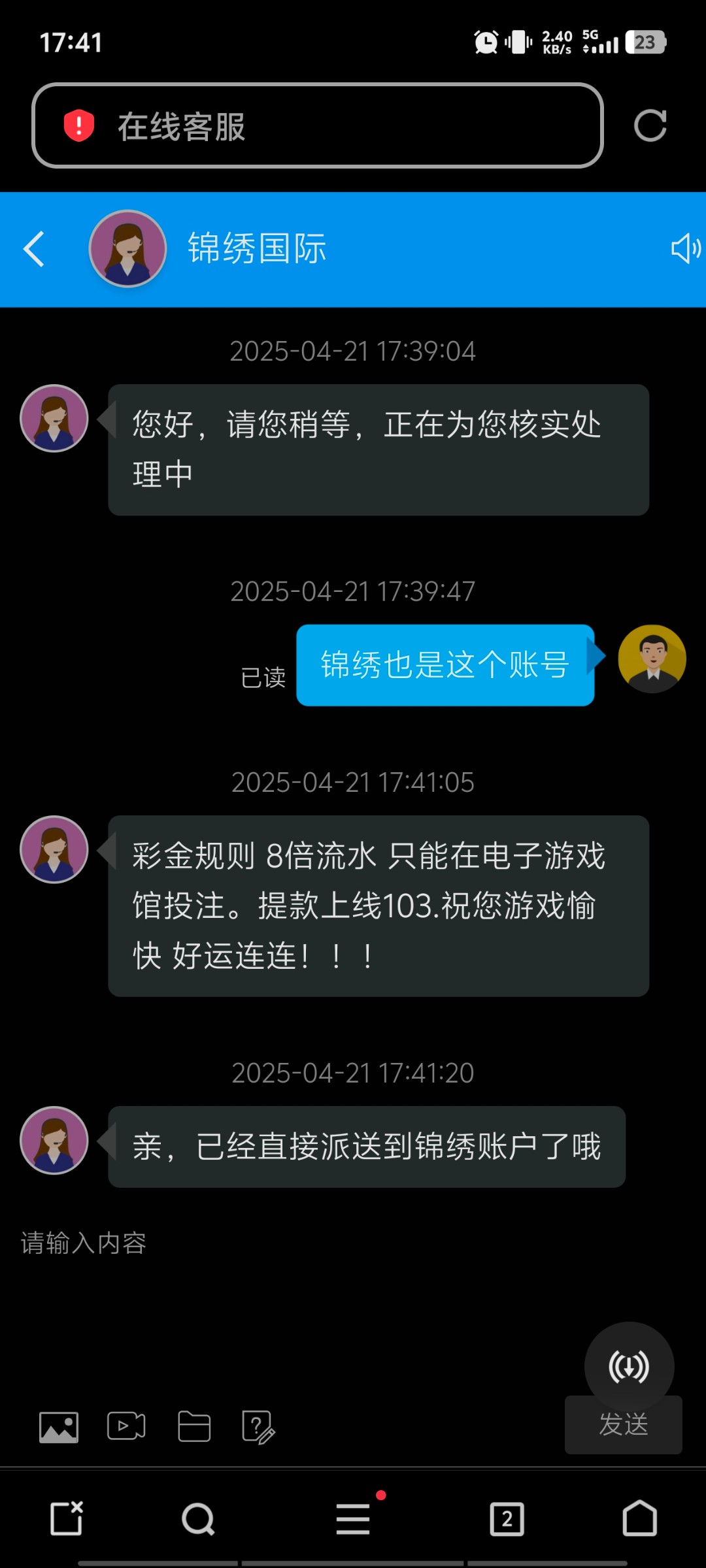The height and width of the screenshot is (1568, 706).
Task: Go back using the chat header arrow
Action: pos(34,249)
